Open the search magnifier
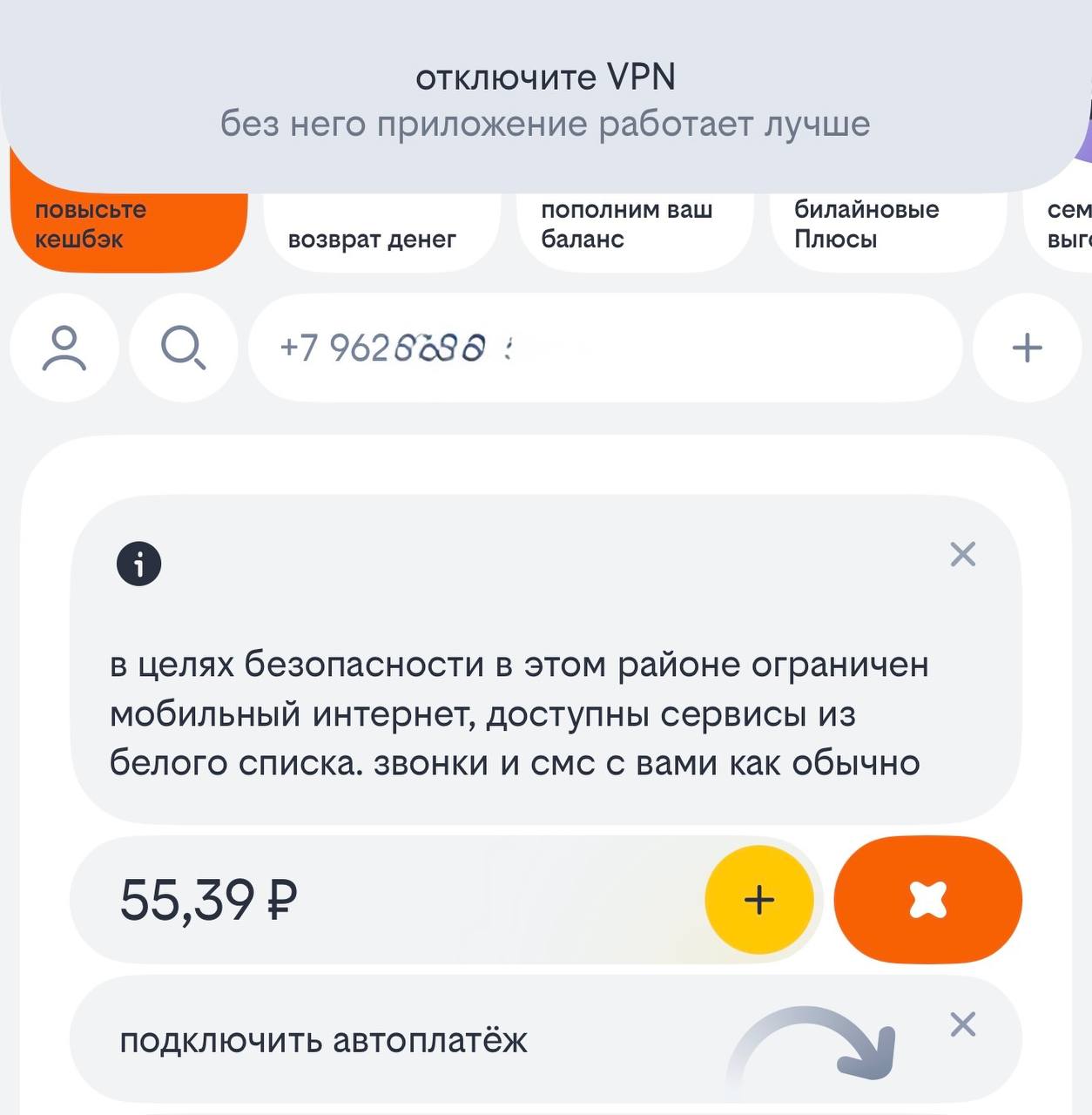This screenshot has width=1092, height=1115. pos(183,348)
